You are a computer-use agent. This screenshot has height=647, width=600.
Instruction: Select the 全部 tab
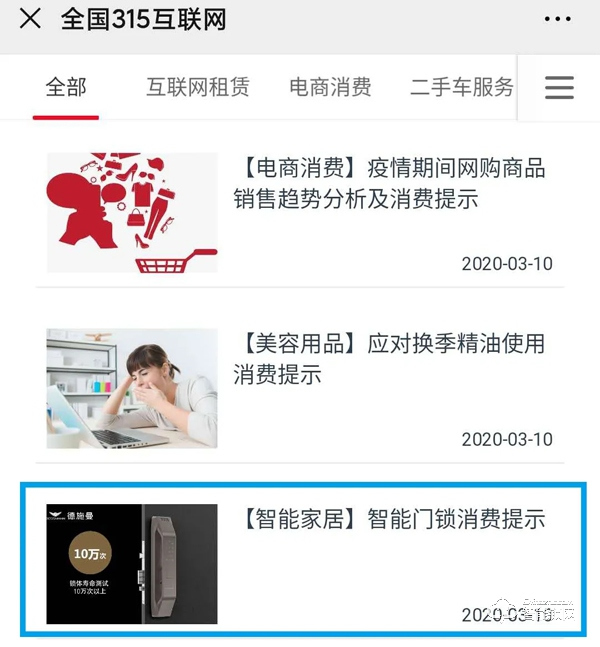(x=66, y=87)
